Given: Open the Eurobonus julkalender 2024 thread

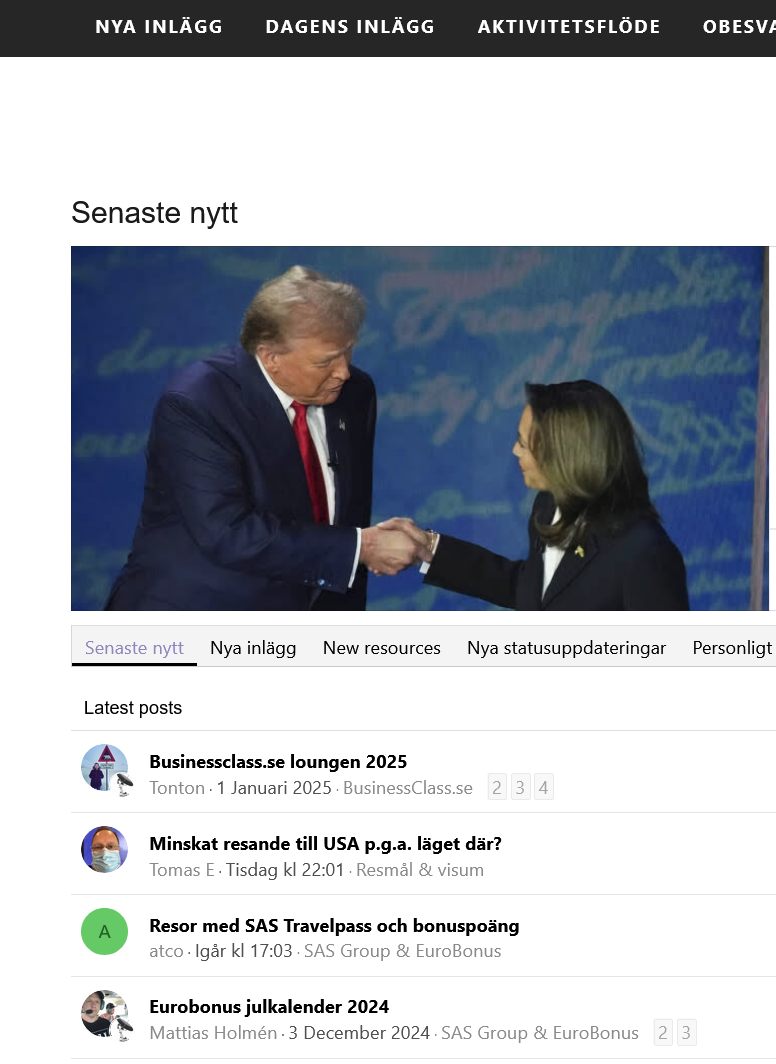Looking at the screenshot, I should [x=269, y=1007].
